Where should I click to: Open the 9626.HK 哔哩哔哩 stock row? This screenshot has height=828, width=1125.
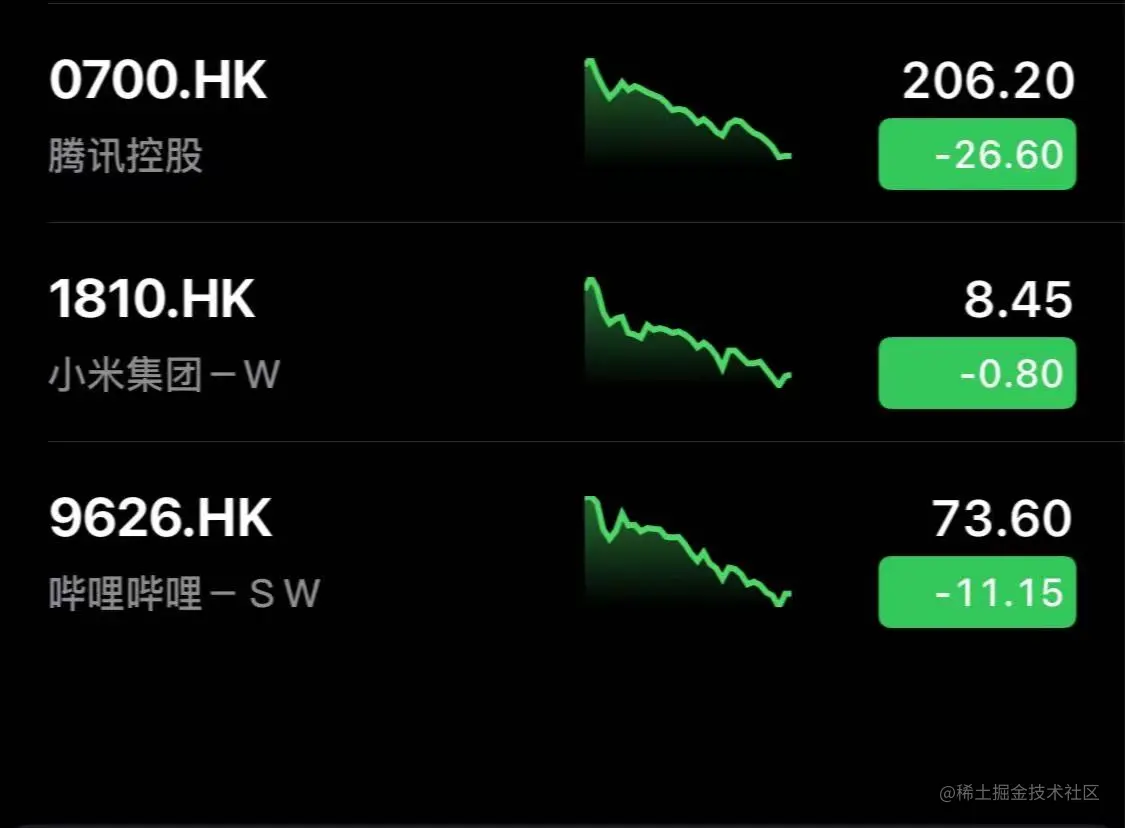coord(300,553)
